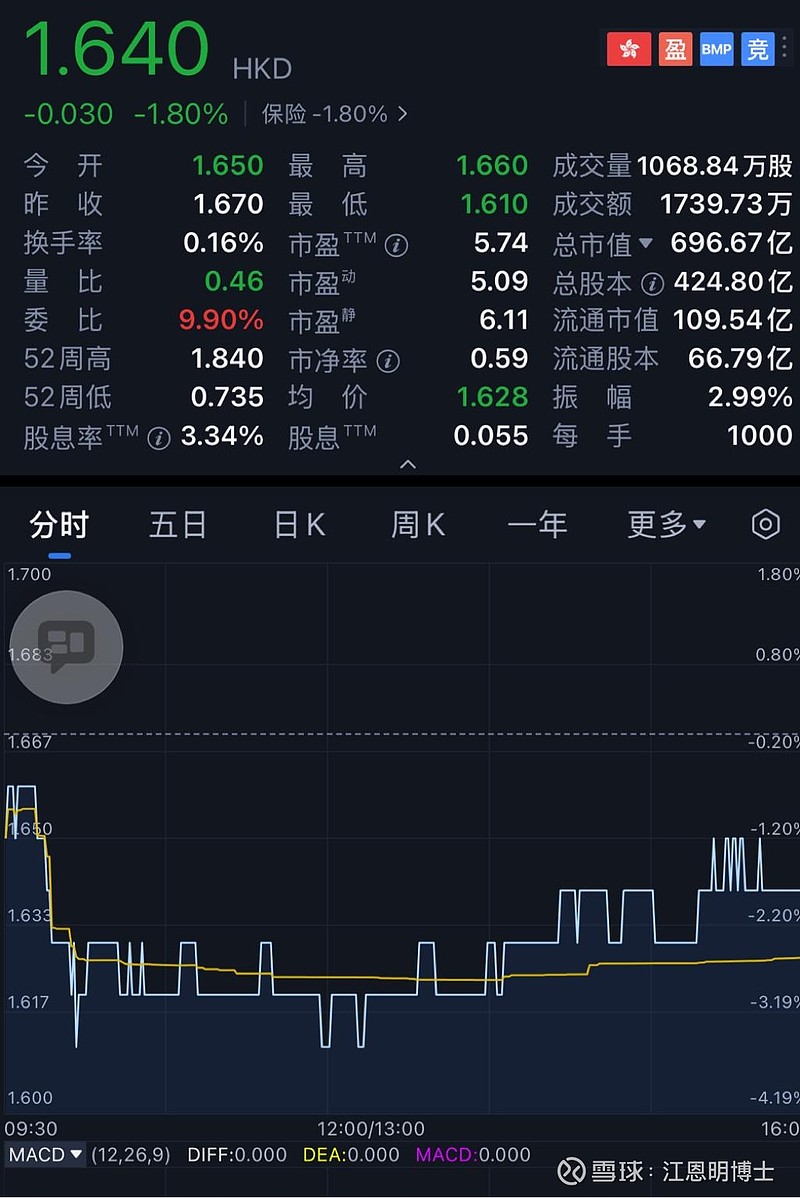Open the 日K candlestick tab
800x1198 pixels.
[299, 524]
